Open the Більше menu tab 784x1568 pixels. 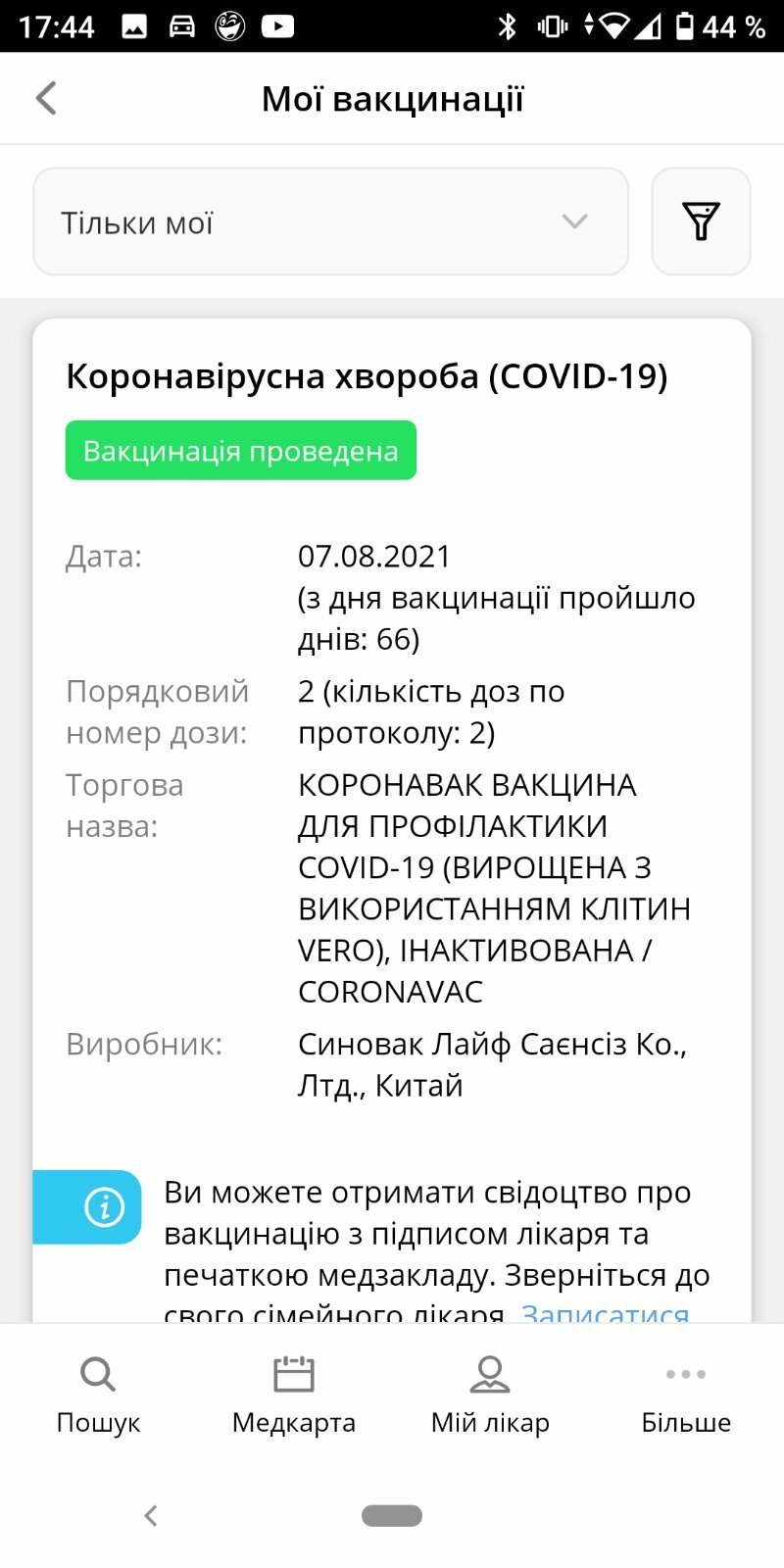pyautogui.click(x=686, y=1396)
